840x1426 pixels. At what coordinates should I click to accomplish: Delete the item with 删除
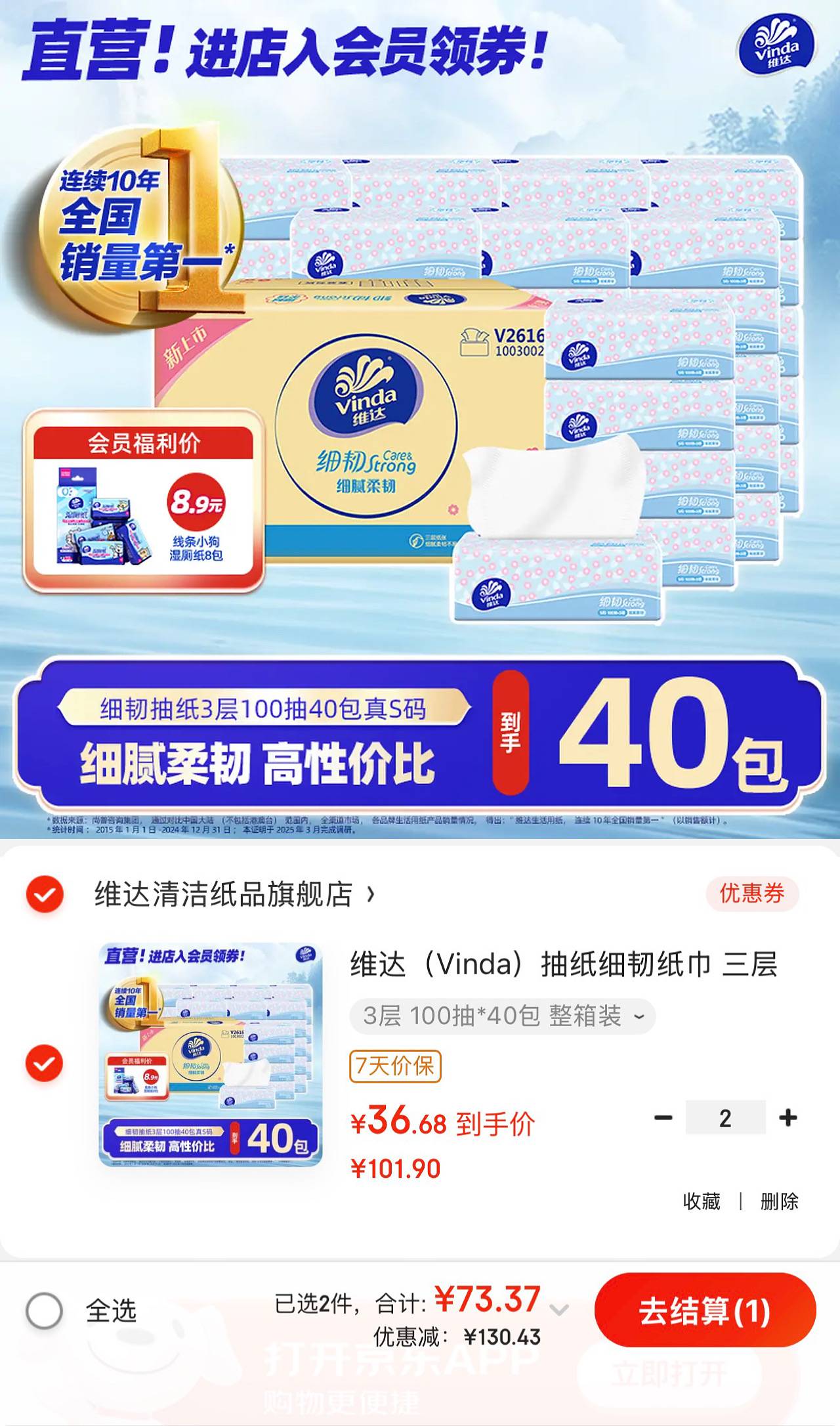[779, 1201]
